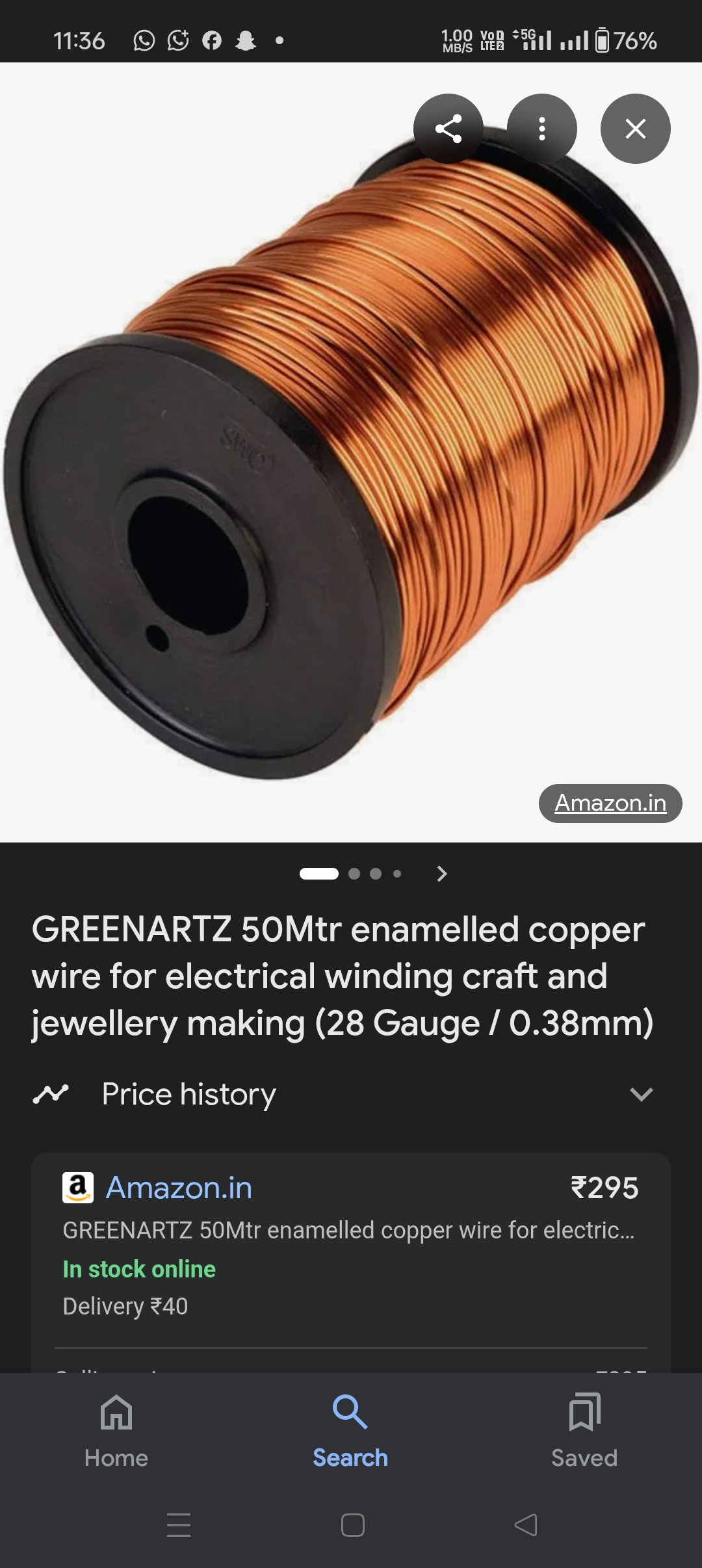Tap the GREENARTZ copper wire product title
The height and width of the screenshot is (1568, 702).
[339, 975]
